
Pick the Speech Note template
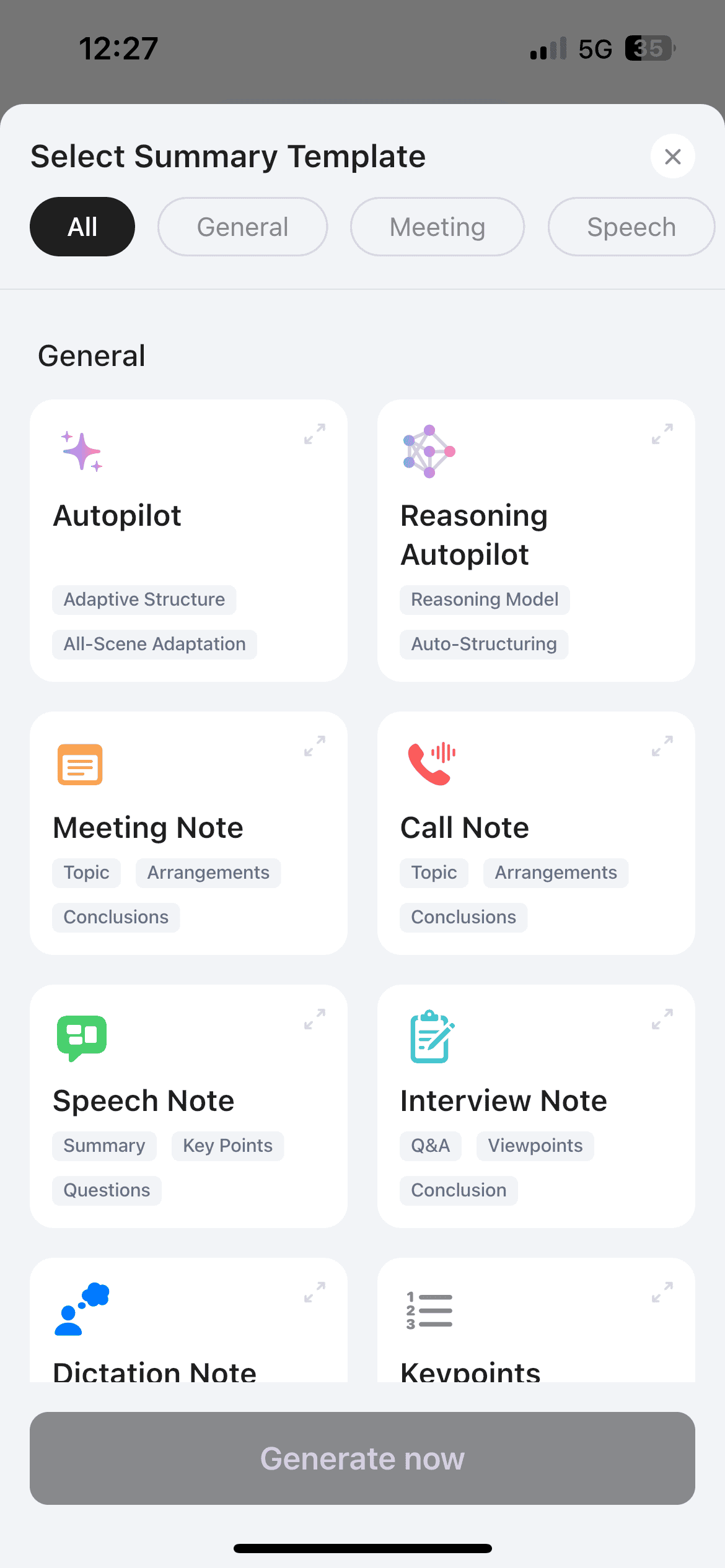[188, 1105]
